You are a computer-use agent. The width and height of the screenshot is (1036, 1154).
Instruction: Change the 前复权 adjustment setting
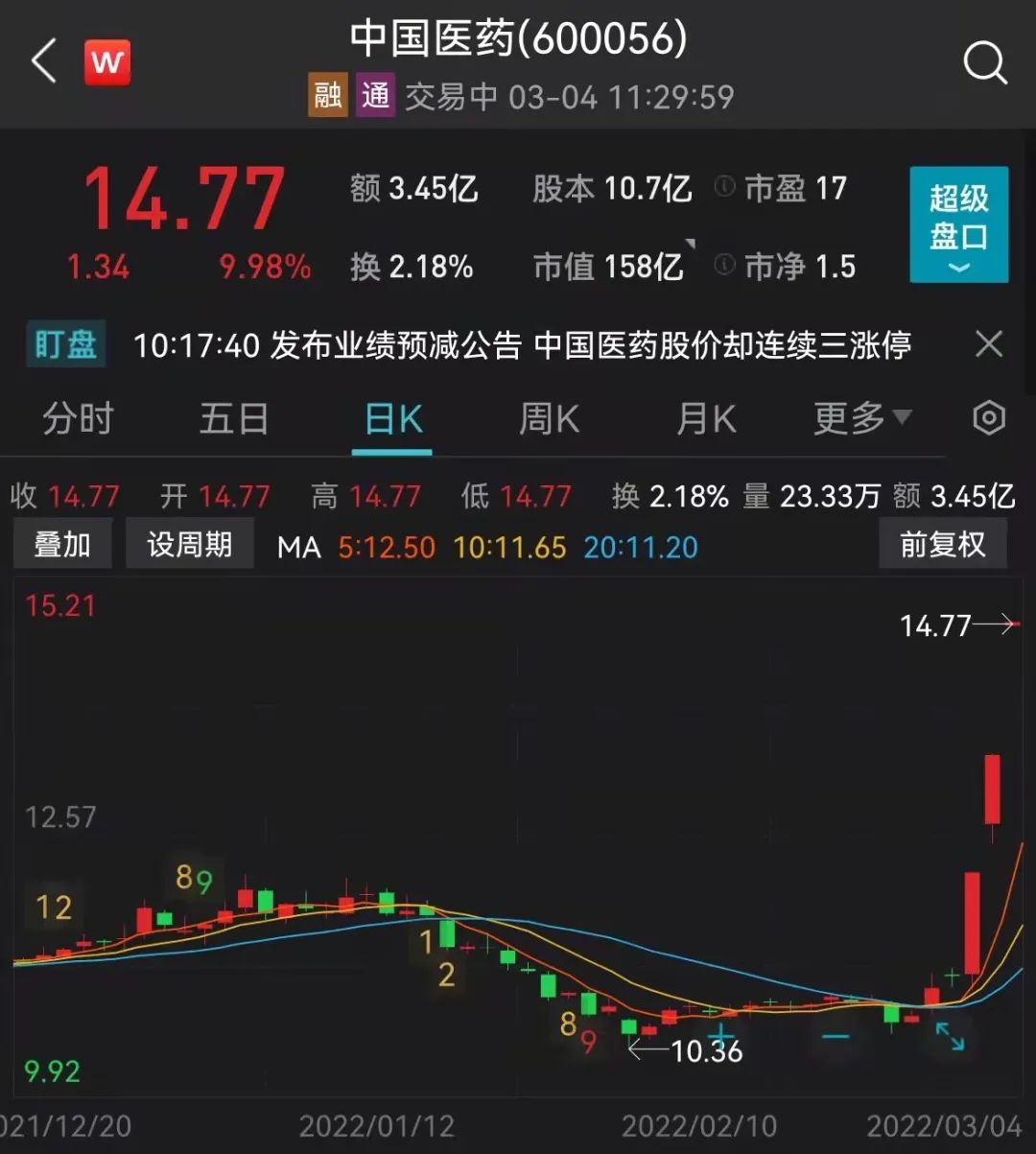(x=942, y=545)
